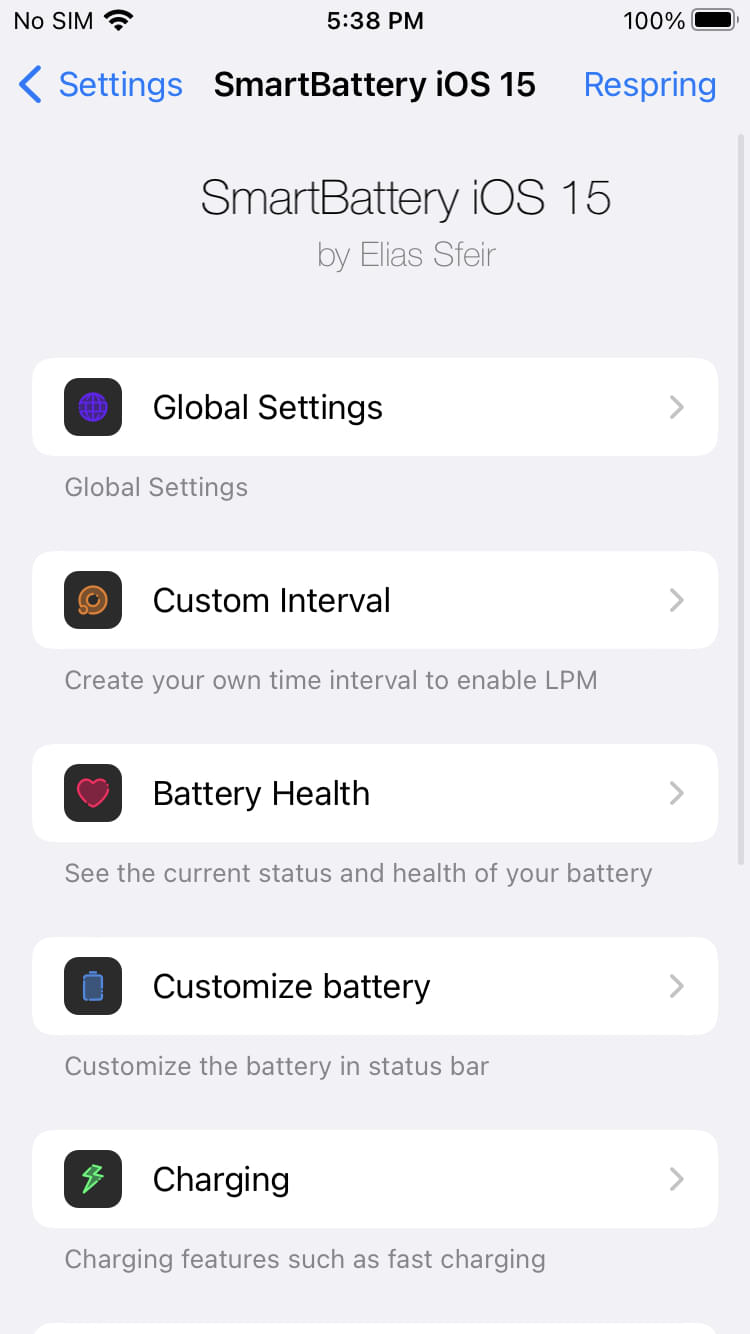This screenshot has height=1334, width=750.
Task: Go back to Settings
Action: 100,85
